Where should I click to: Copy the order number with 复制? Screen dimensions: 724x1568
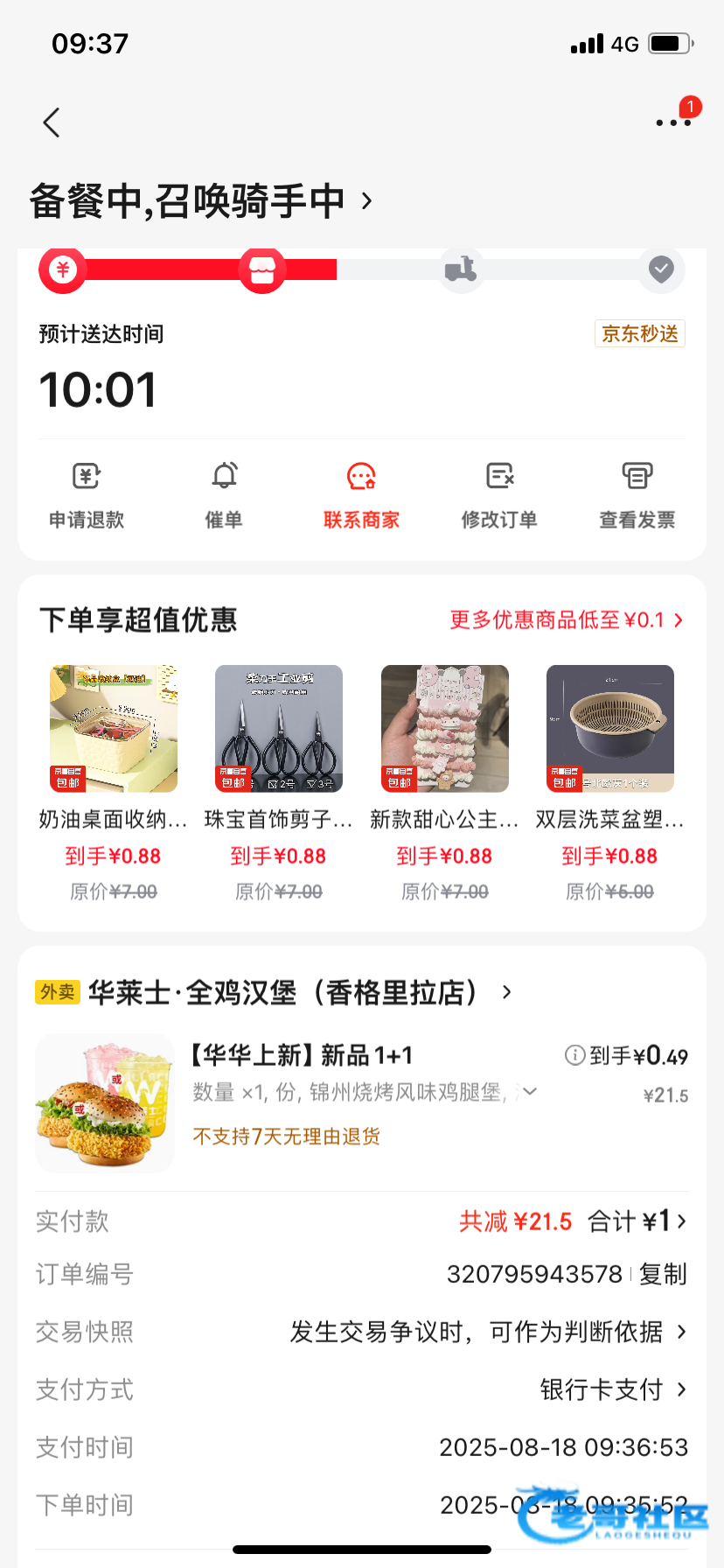tap(663, 1274)
